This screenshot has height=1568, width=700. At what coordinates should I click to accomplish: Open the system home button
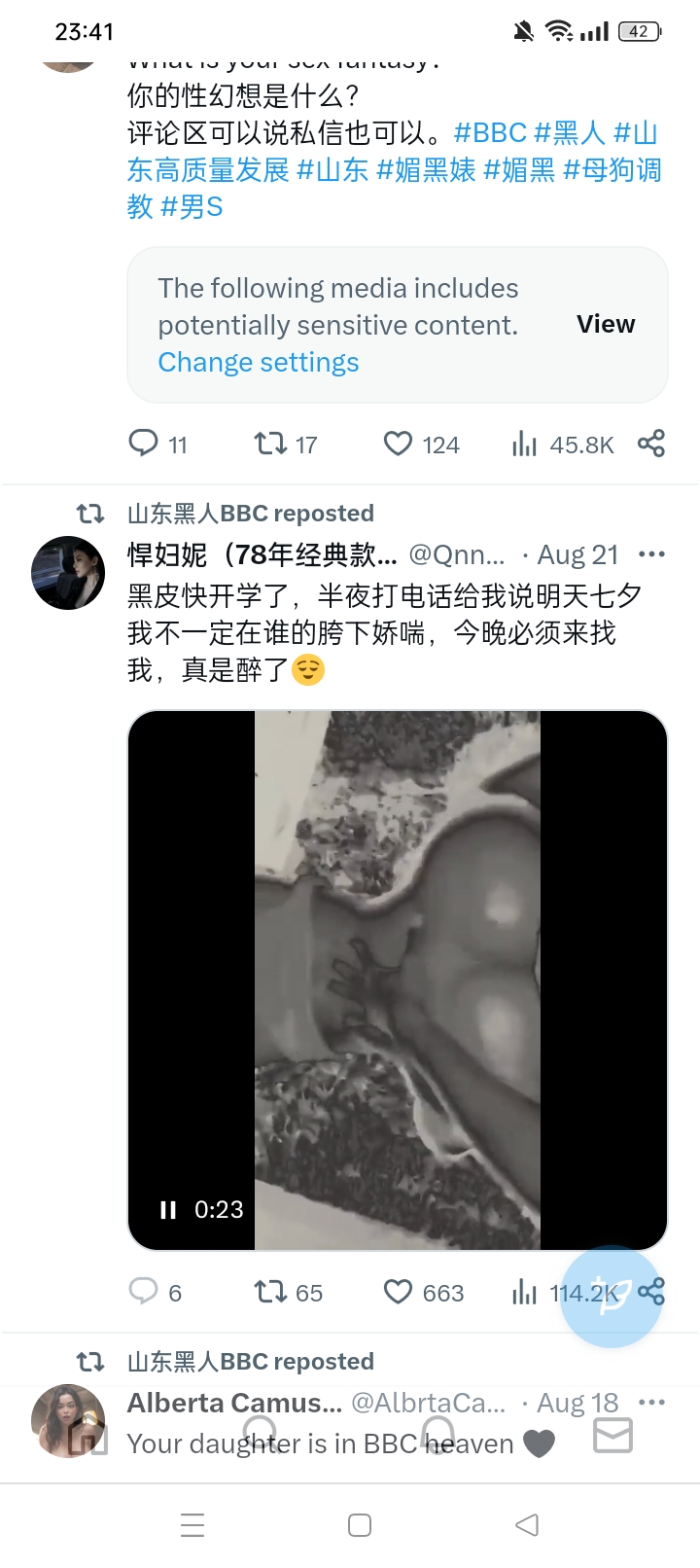[359, 1525]
